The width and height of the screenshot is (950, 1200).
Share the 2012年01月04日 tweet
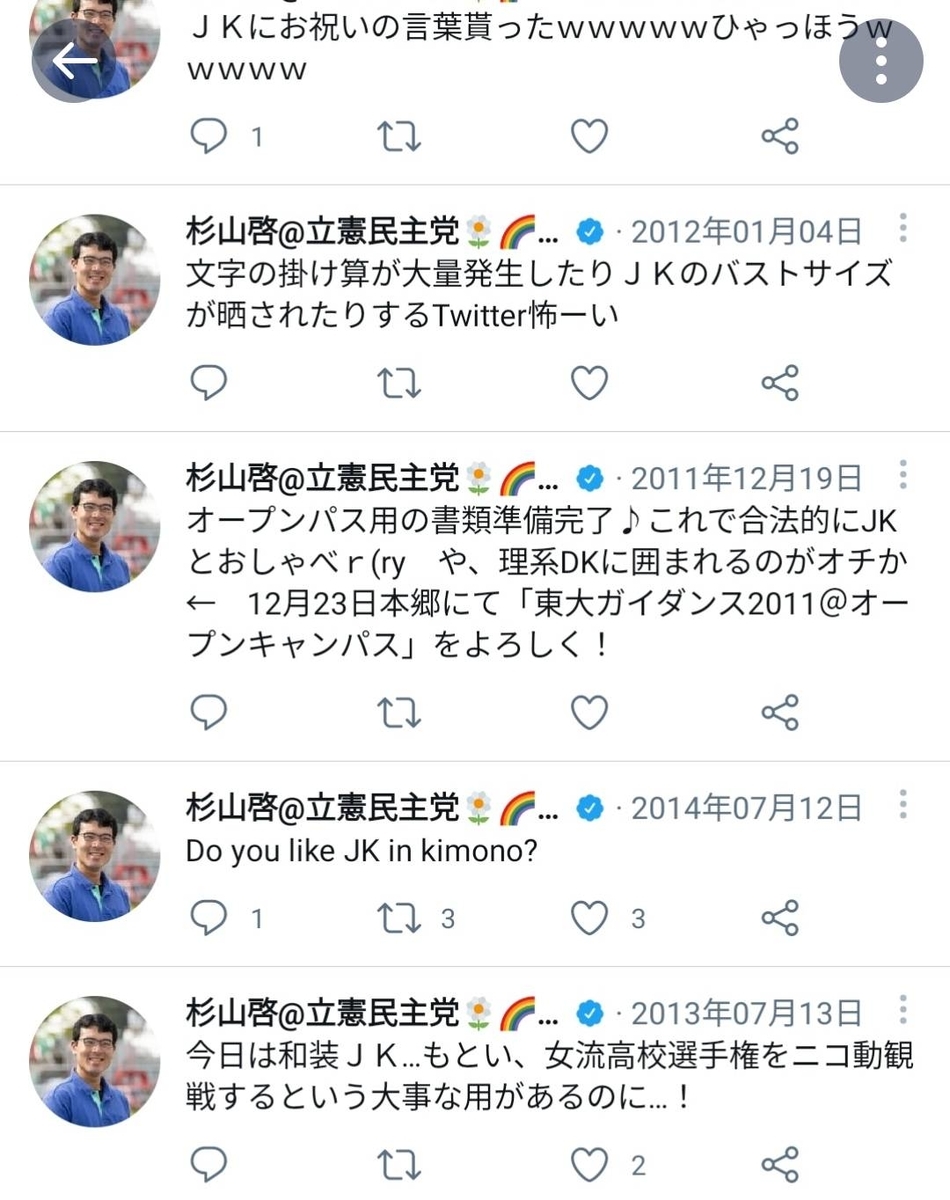click(779, 381)
